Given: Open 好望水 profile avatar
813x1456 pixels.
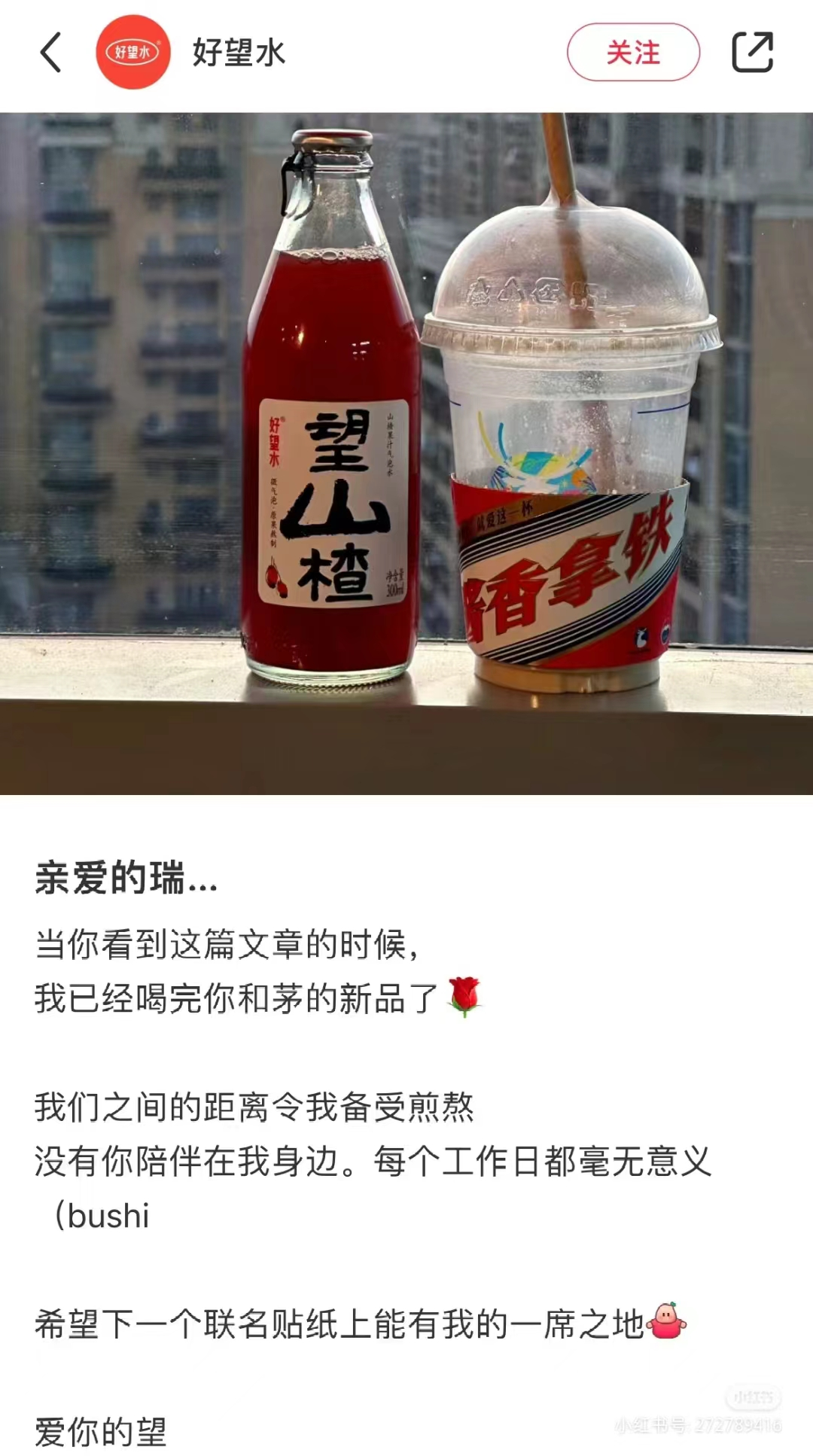Looking at the screenshot, I should [133, 53].
